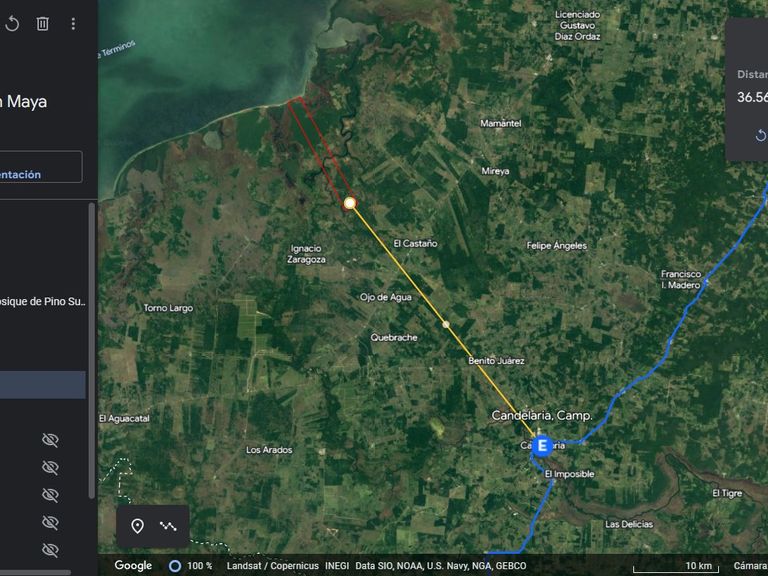
Task: Undo the last action
Action: pyautogui.click(x=12, y=23)
